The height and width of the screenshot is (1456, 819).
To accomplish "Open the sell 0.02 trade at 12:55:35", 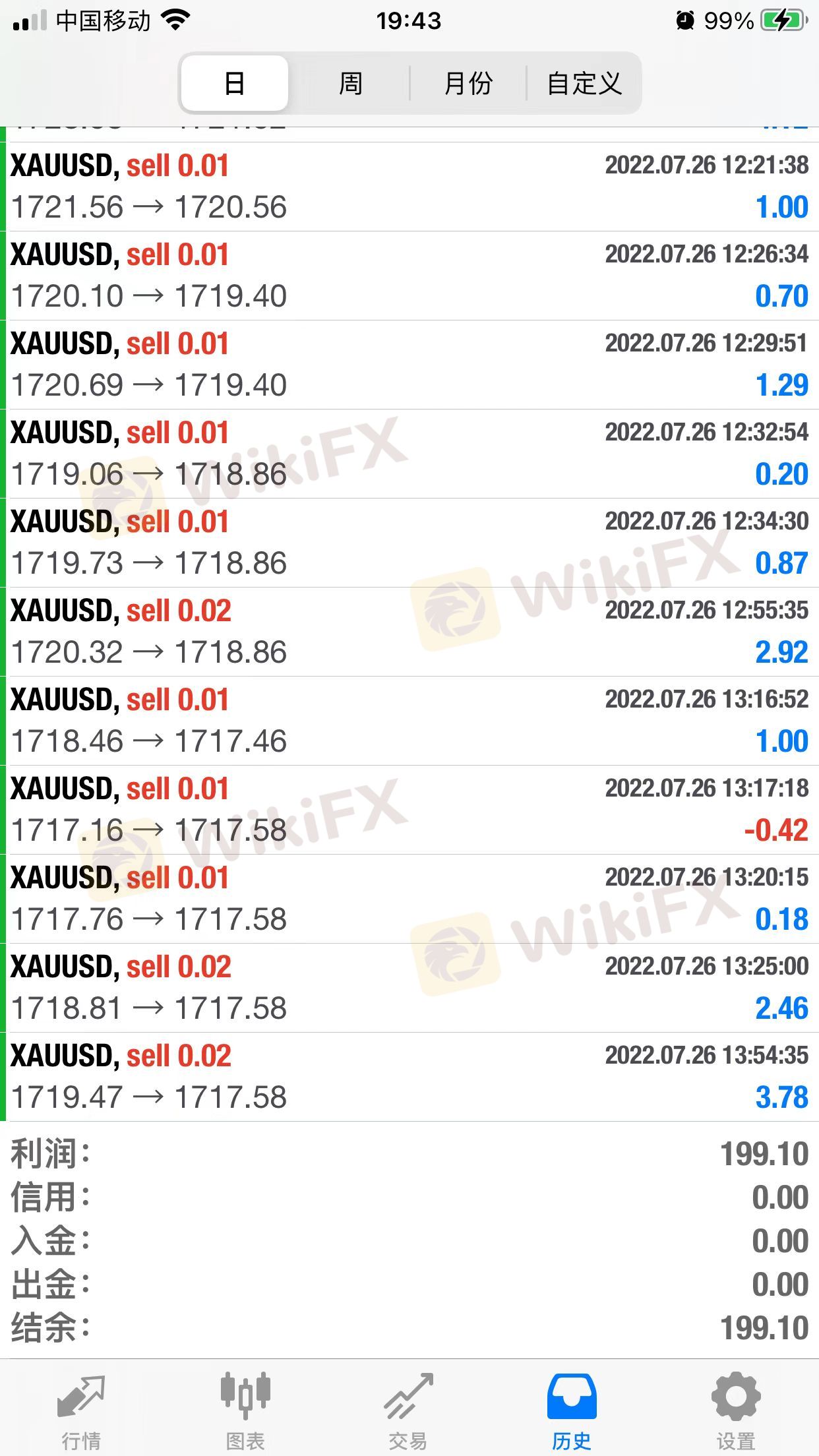I will click(x=409, y=632).
